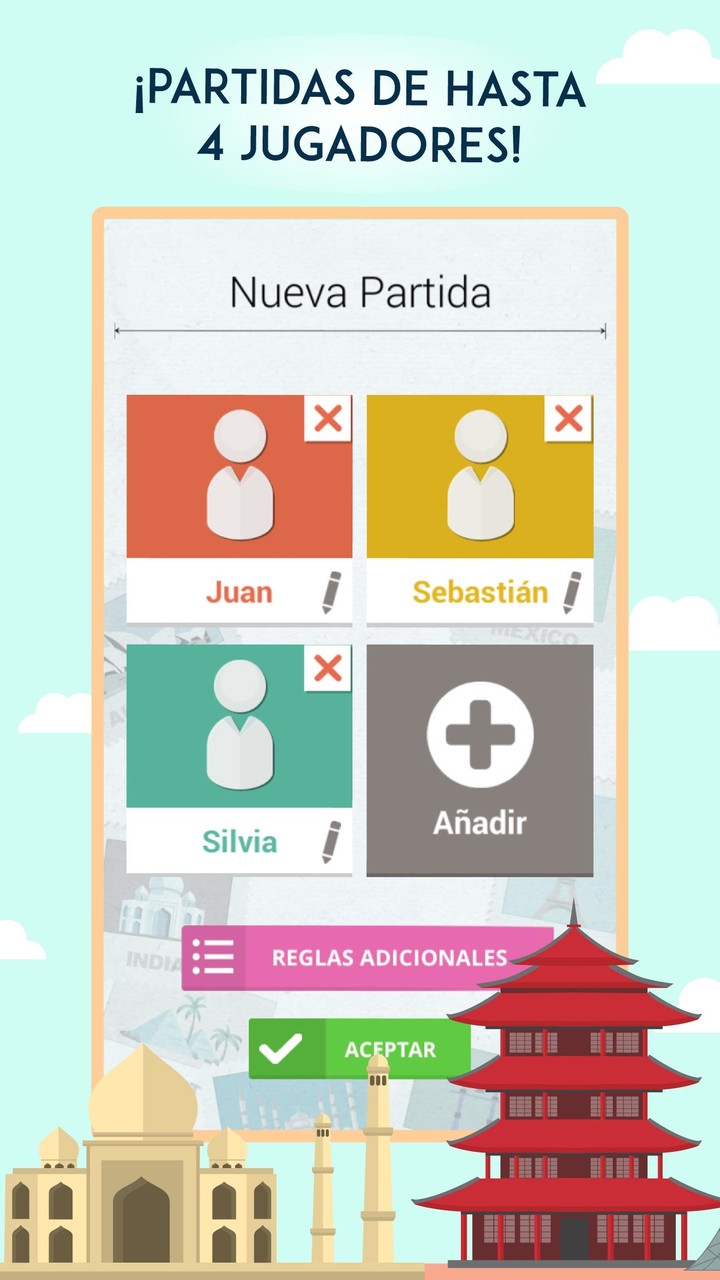Tap the checkmark icon on Aceptar

click(x=283, y=1049)
